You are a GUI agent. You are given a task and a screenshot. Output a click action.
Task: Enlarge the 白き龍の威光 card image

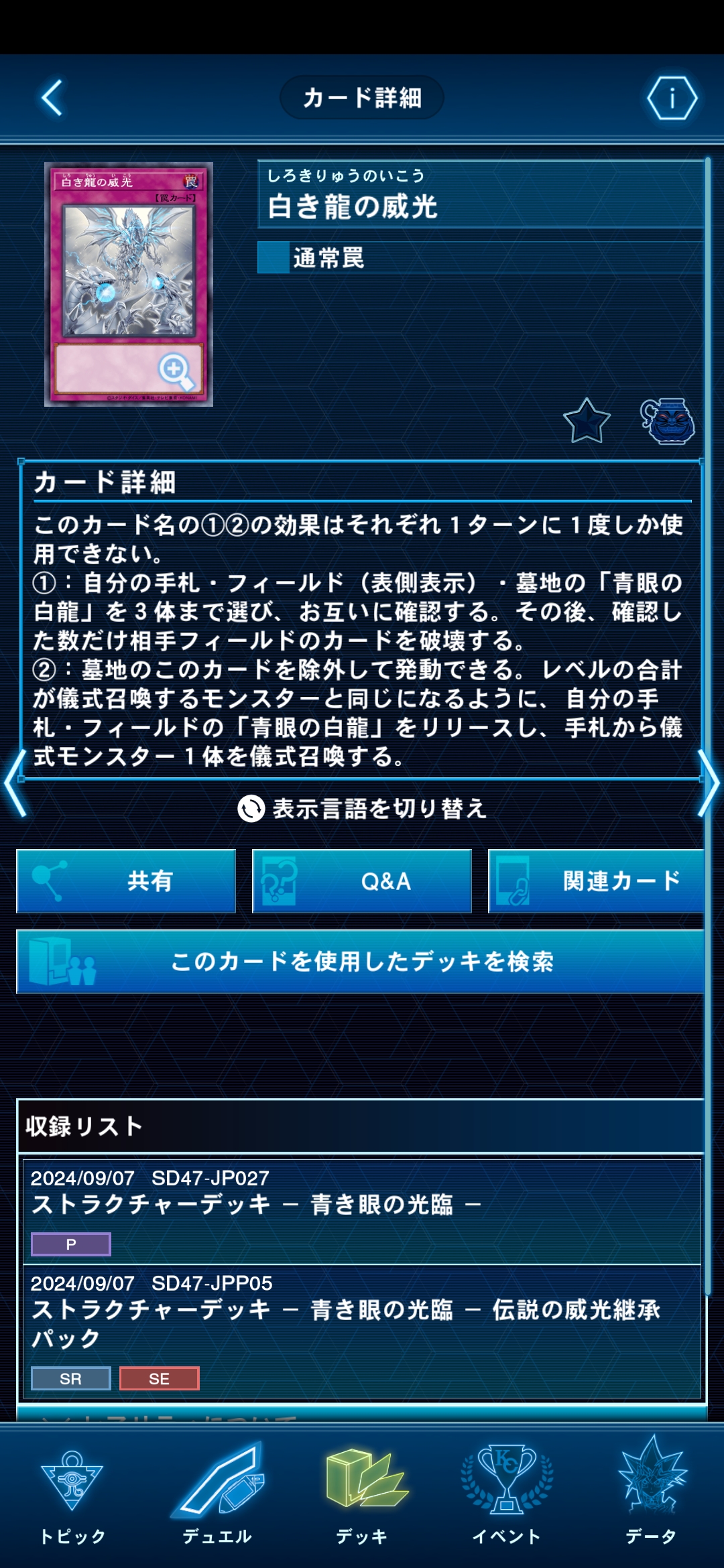coord(129,284)
